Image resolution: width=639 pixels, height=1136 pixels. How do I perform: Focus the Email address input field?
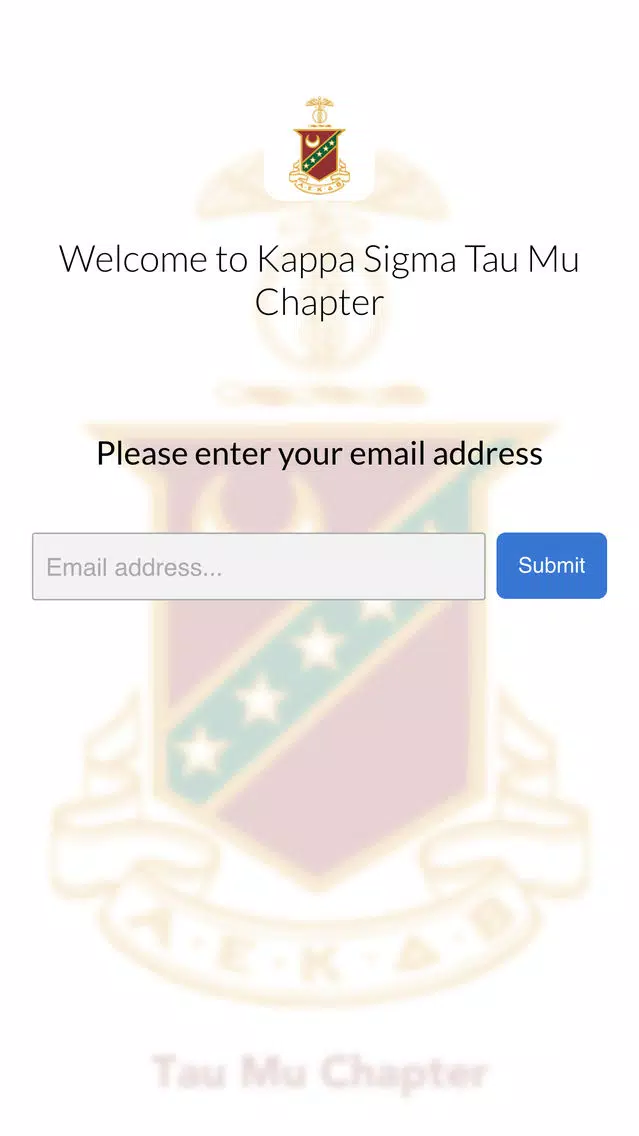pos(258,566)
